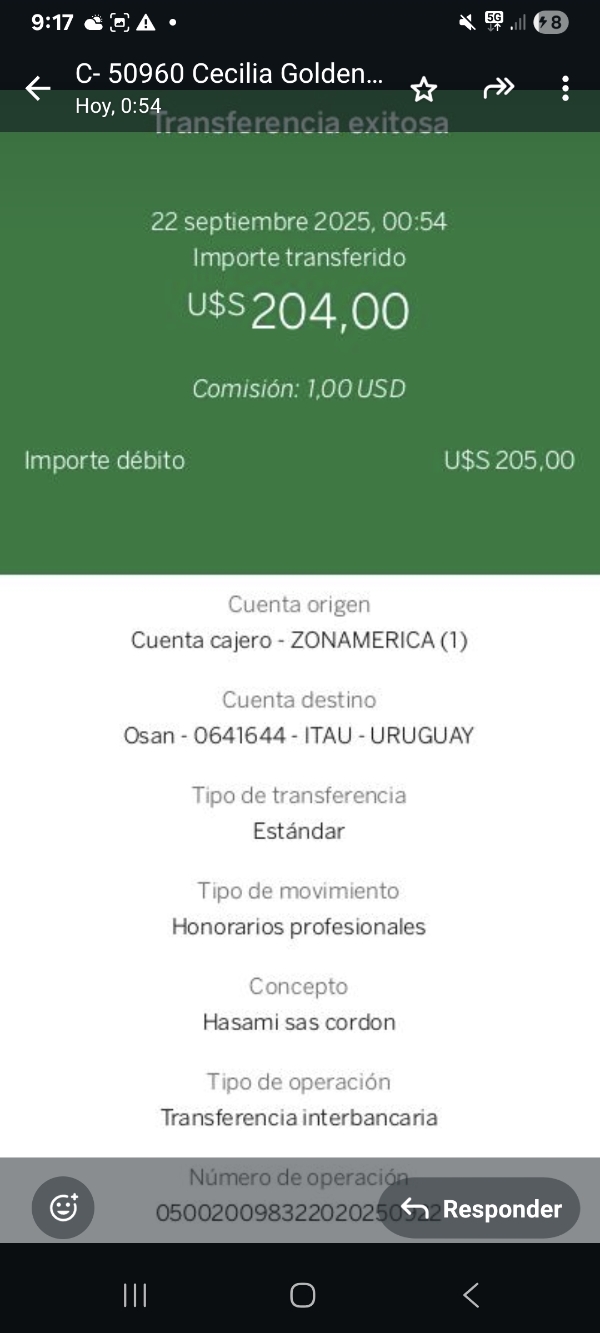Go back from the image viewer
Viewport: 600px width, 1333px height.
38,89
